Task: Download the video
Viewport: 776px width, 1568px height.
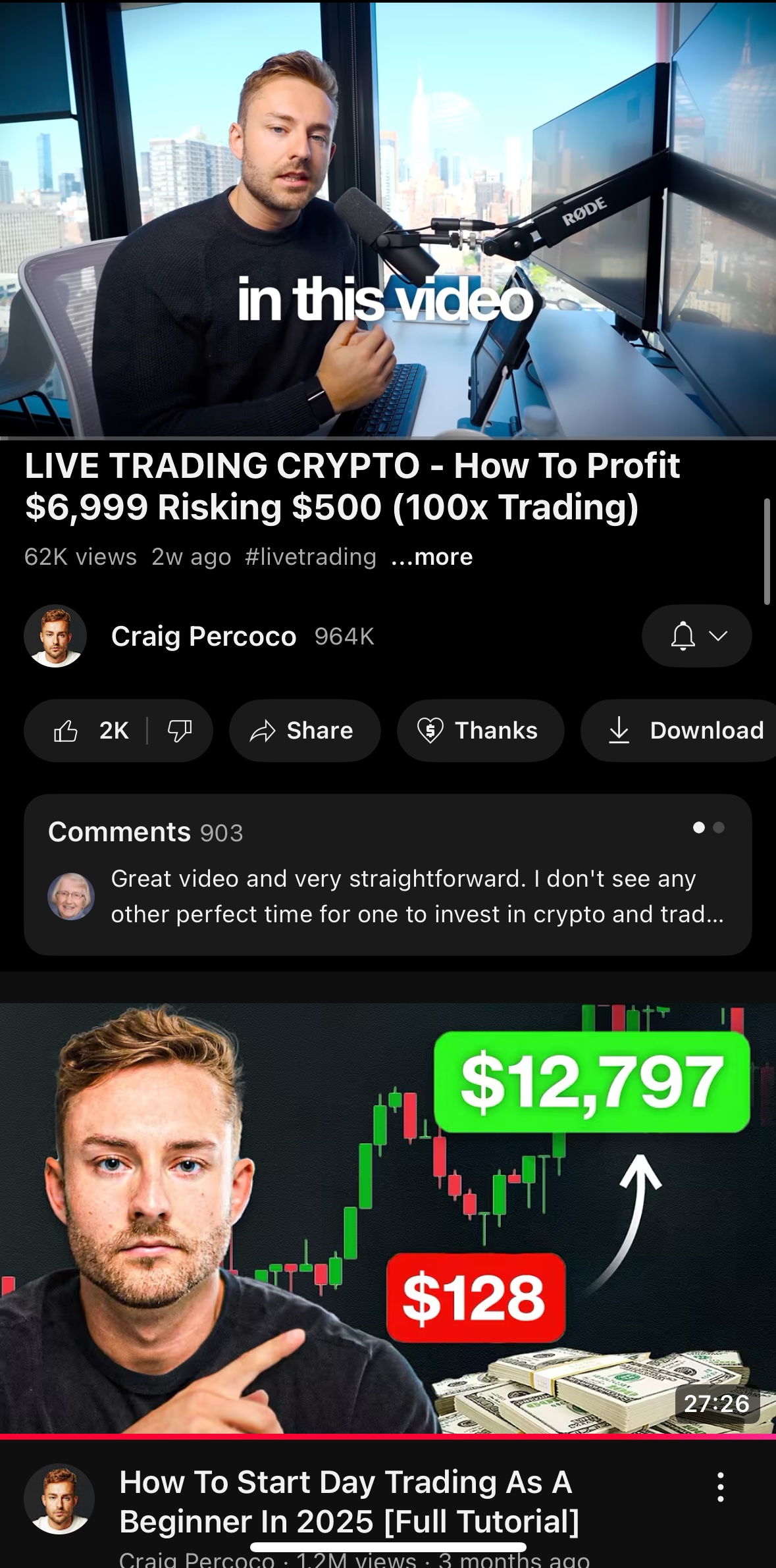Action: 679,731
